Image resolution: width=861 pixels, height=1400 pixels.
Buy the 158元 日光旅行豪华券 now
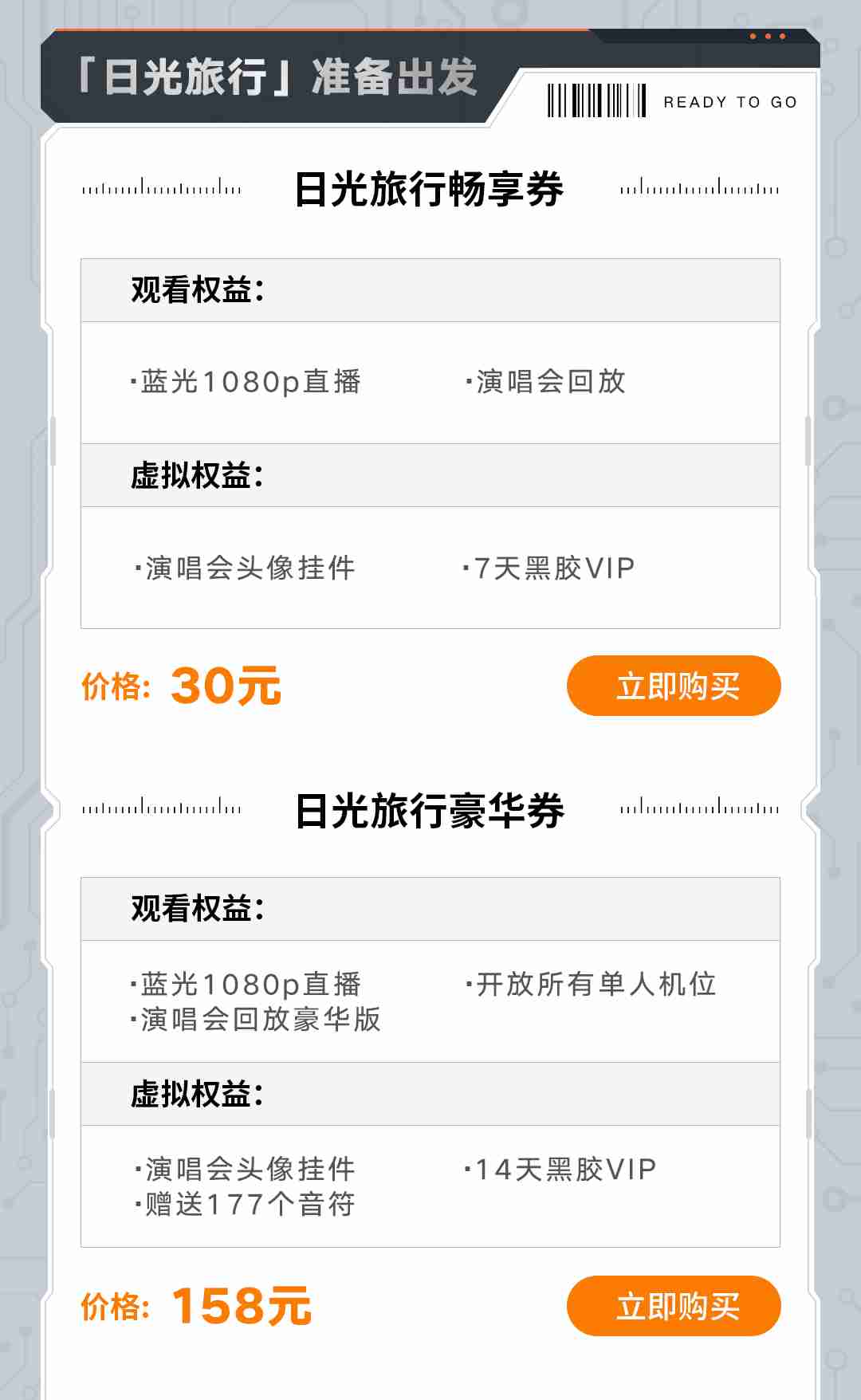(674, 1306)
